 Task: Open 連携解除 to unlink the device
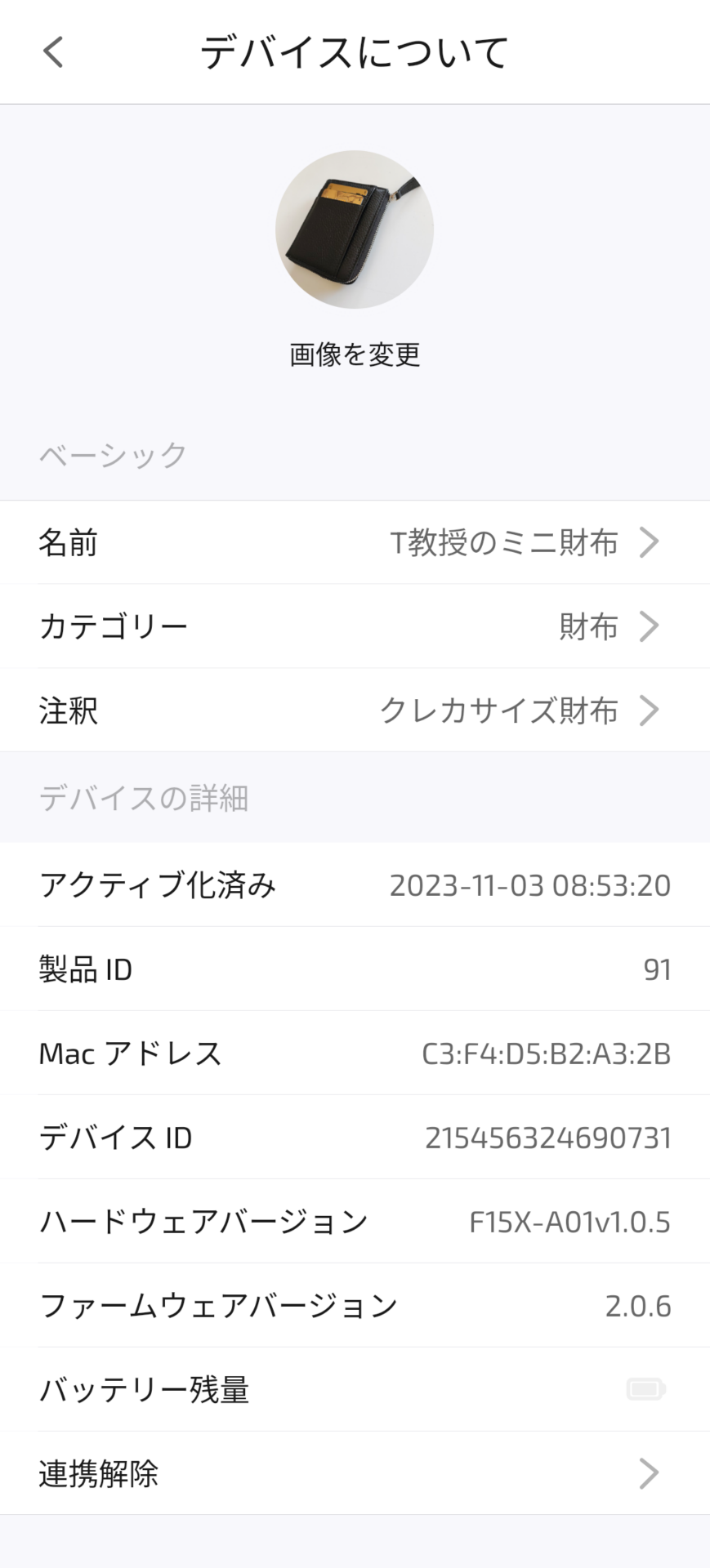(x=355, y=1473)
